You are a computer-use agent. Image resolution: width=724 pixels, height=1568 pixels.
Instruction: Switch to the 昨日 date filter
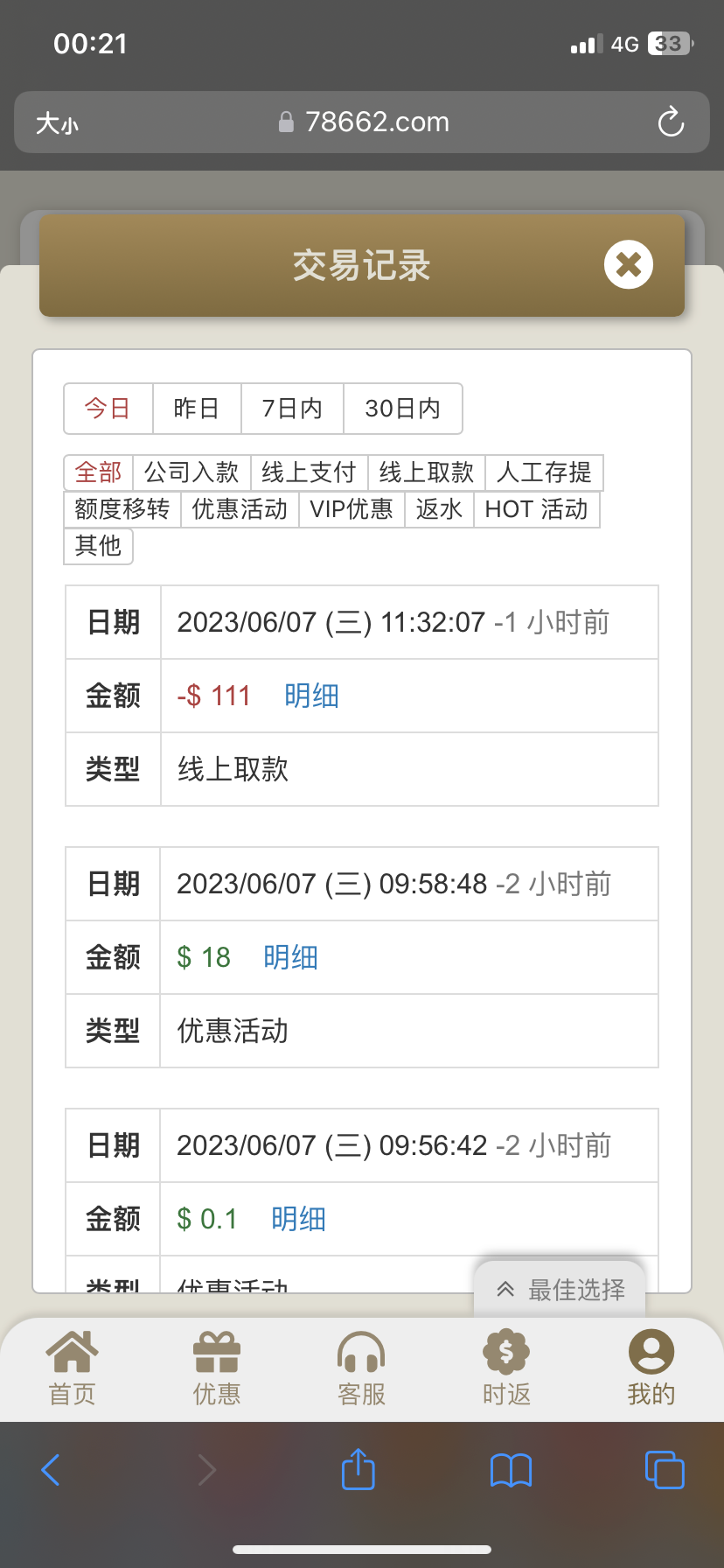pos(197,409)
